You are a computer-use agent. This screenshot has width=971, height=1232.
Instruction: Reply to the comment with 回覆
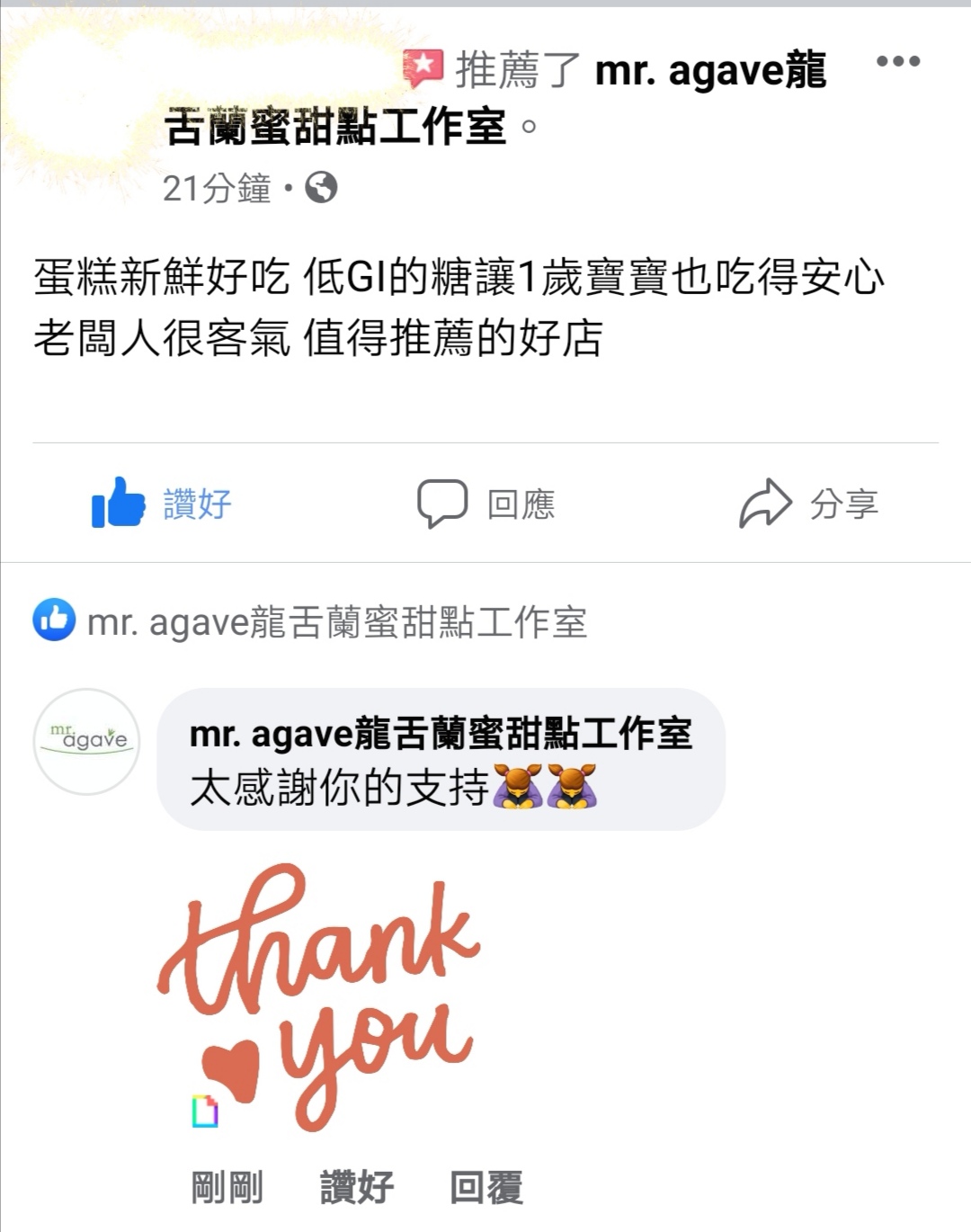pyautogui.click(x=485, y=1187)
